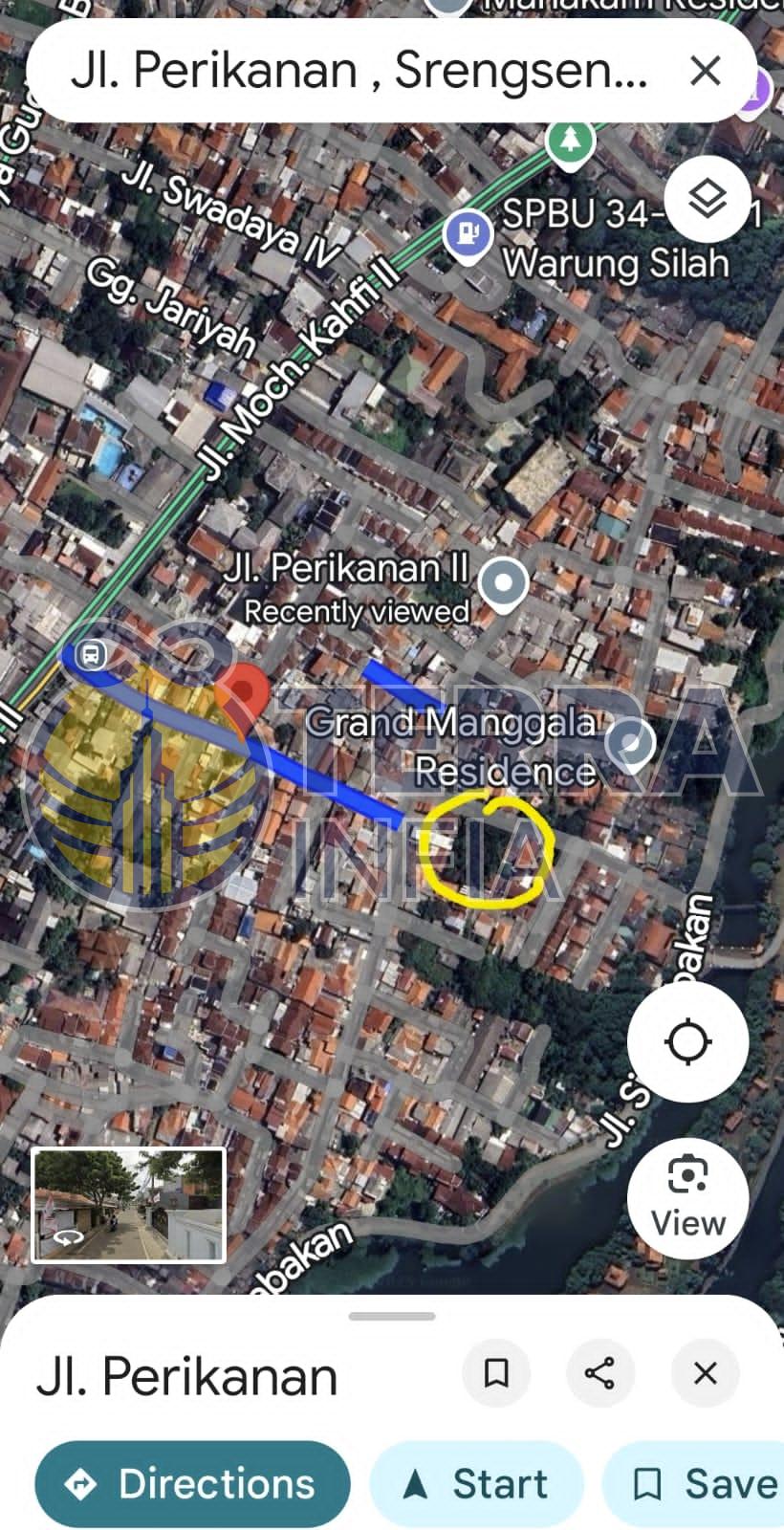Image resolution: width=784 pixels, height=1530 pixels.
Task: Clear the search text in top bar
Action: click(x=705, y=71)
